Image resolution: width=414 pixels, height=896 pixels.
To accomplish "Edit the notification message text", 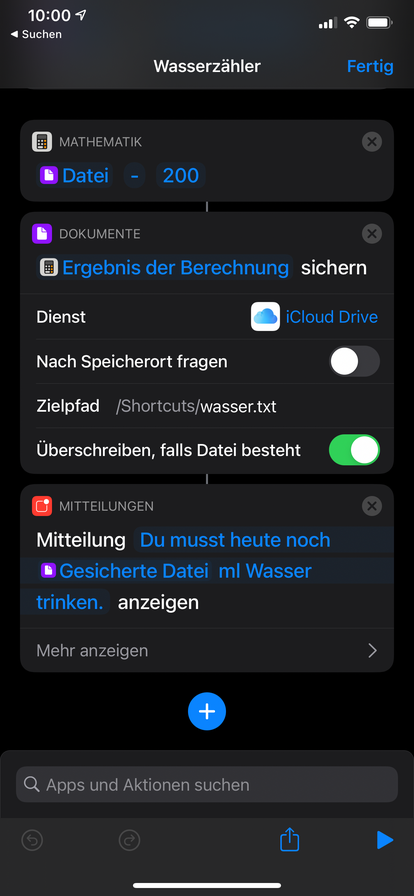I will pyautogui.click(x=207, y=571).
